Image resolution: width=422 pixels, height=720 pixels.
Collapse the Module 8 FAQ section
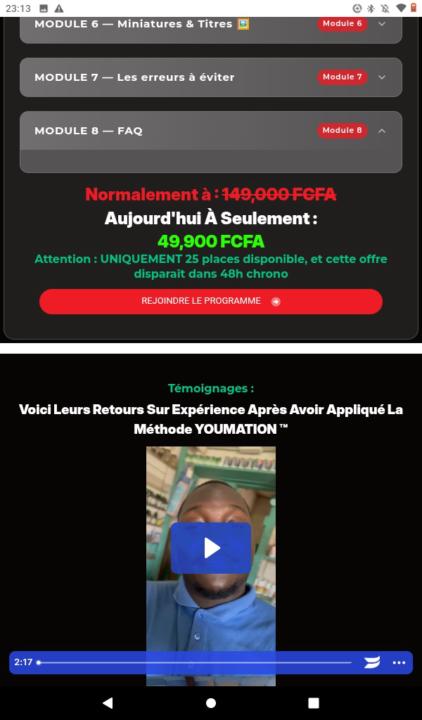[x=211, y=130]
